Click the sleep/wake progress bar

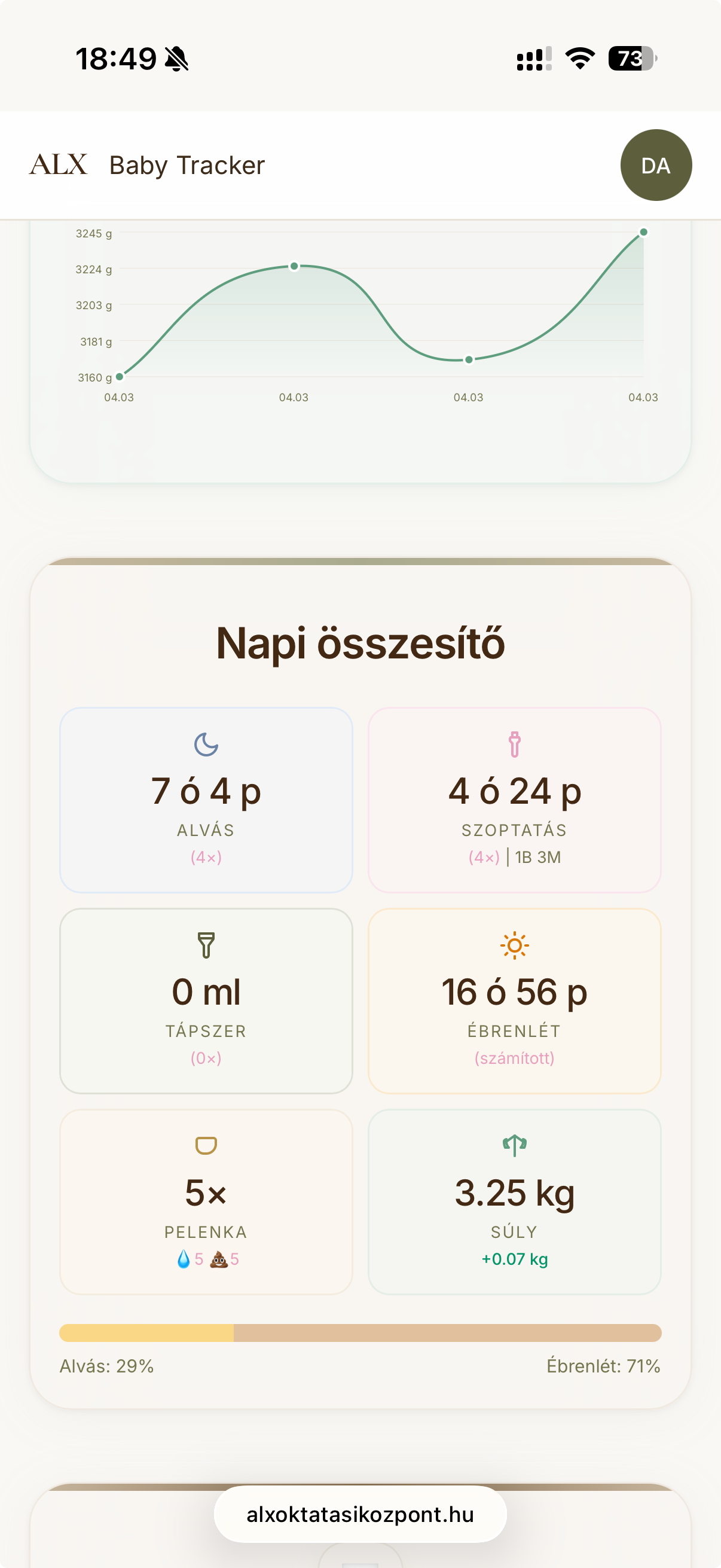click(360, 1332)
